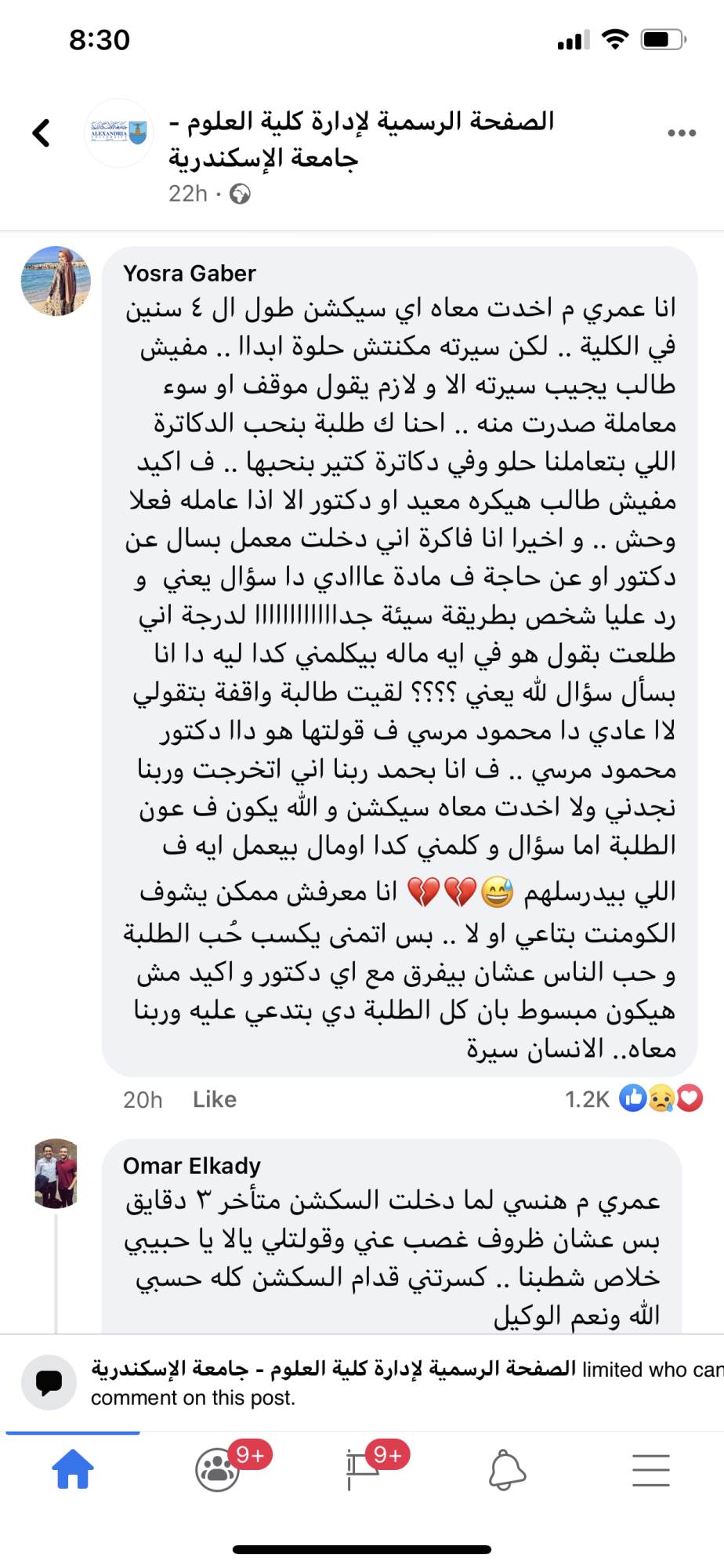The width and height of the screenshot is (724, 1568).
Task: Tap the page title in the header
Action: pos(361,139)
